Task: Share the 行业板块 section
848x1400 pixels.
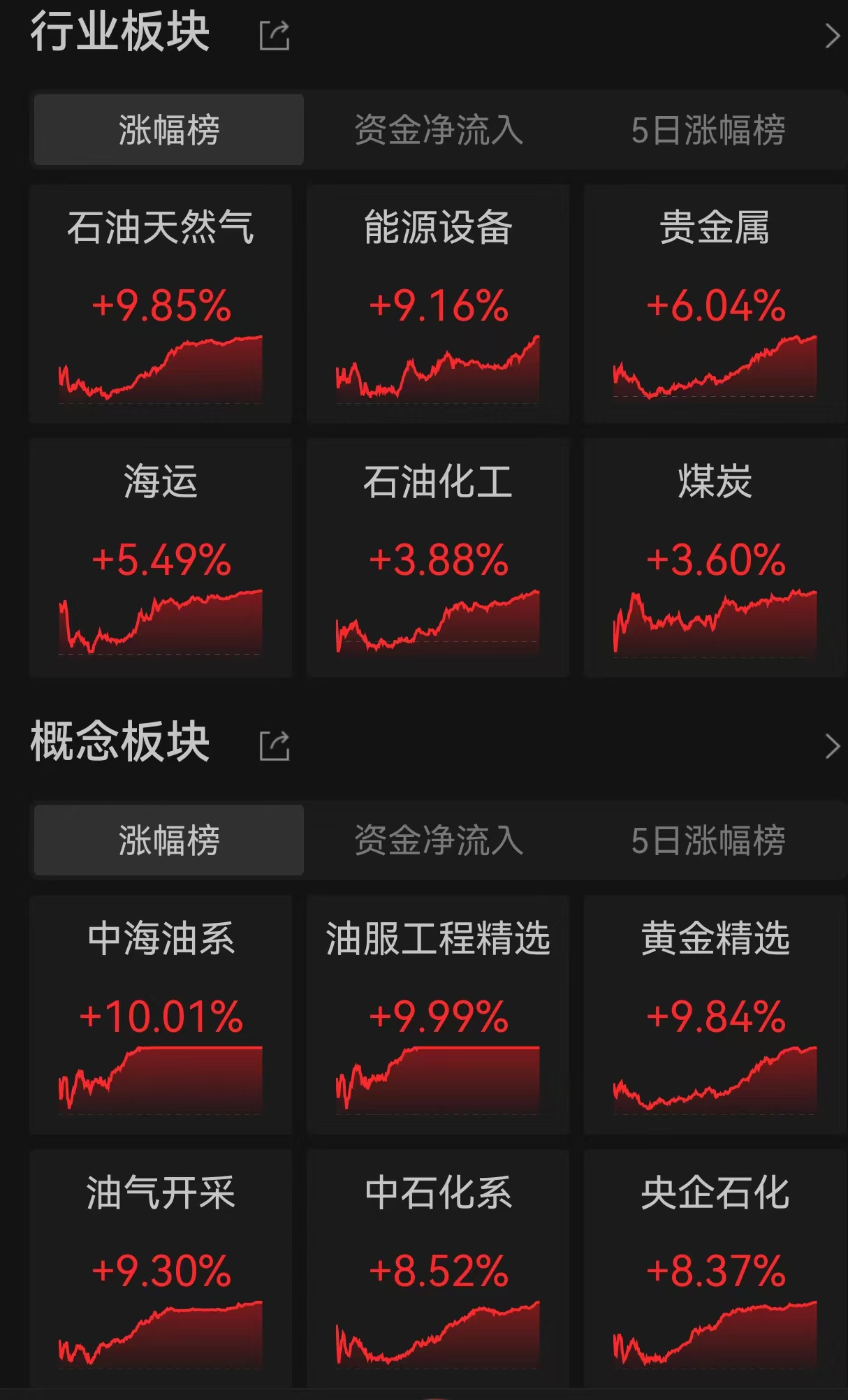Action: pos(274,35)
